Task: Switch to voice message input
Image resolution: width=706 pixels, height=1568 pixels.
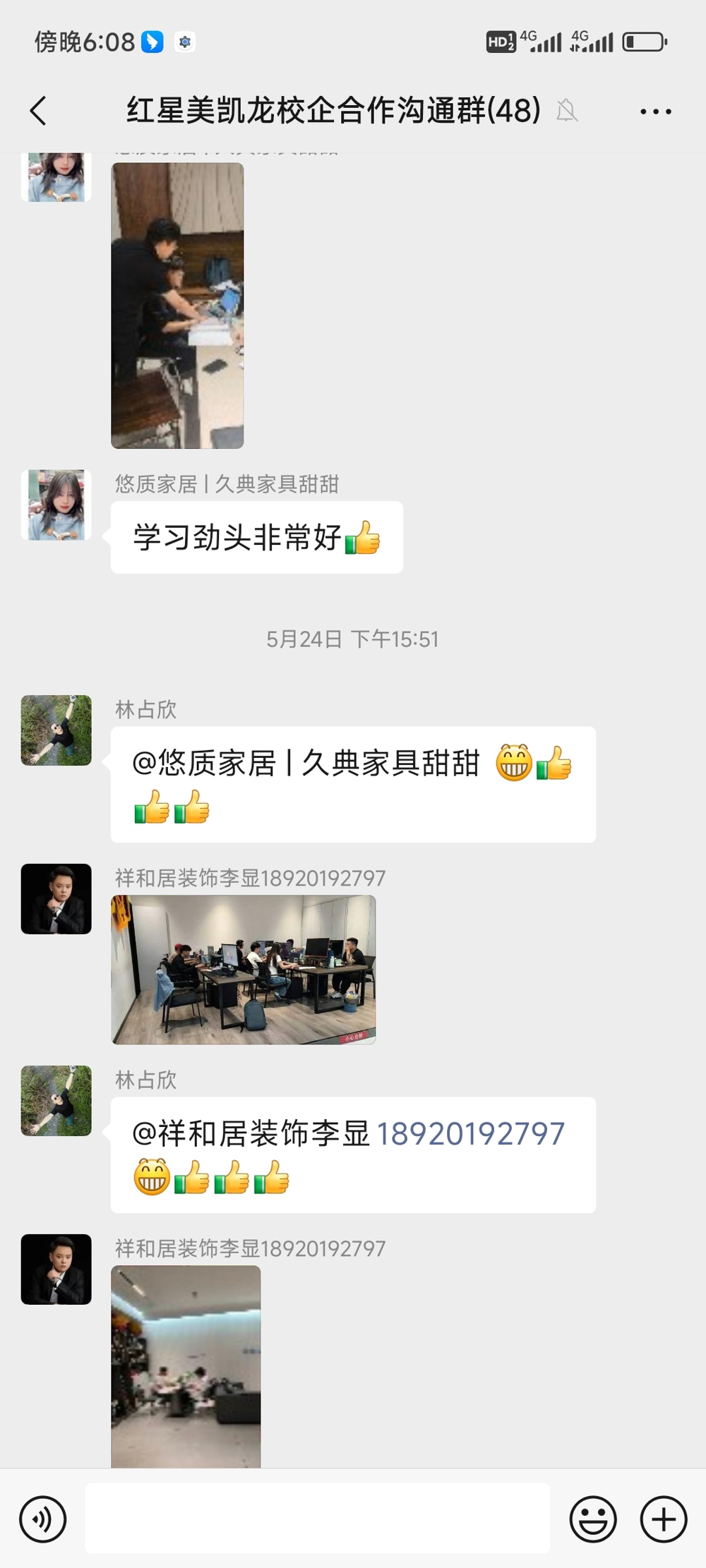Action: [x=43, y=1519]
